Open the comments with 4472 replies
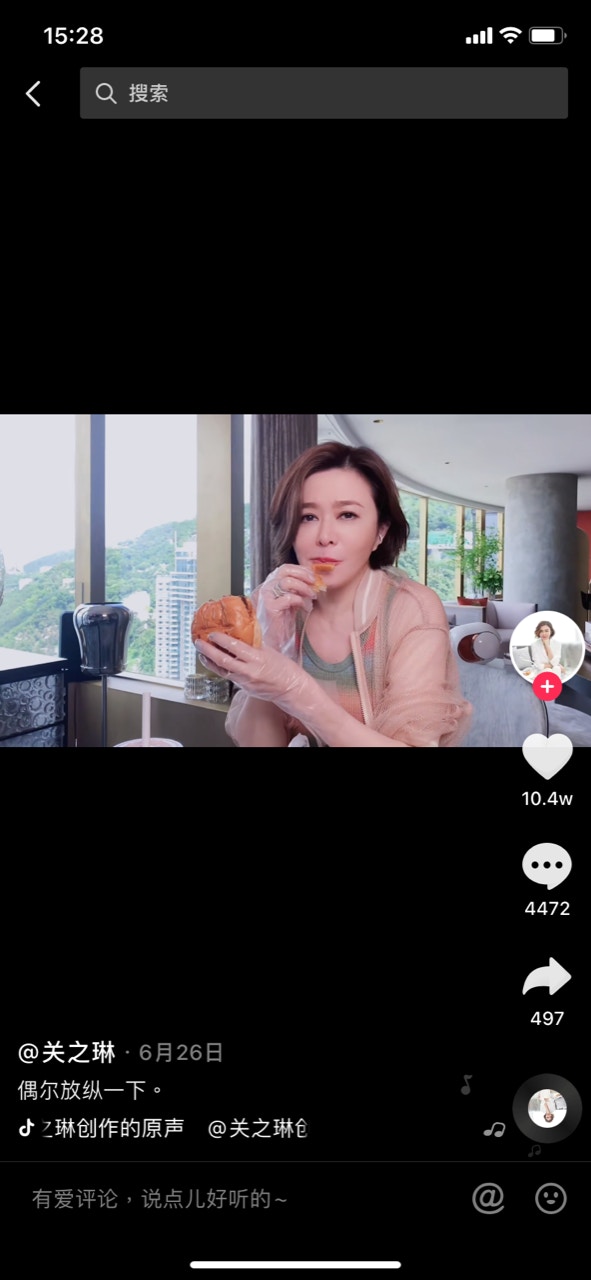 [547, 867]
